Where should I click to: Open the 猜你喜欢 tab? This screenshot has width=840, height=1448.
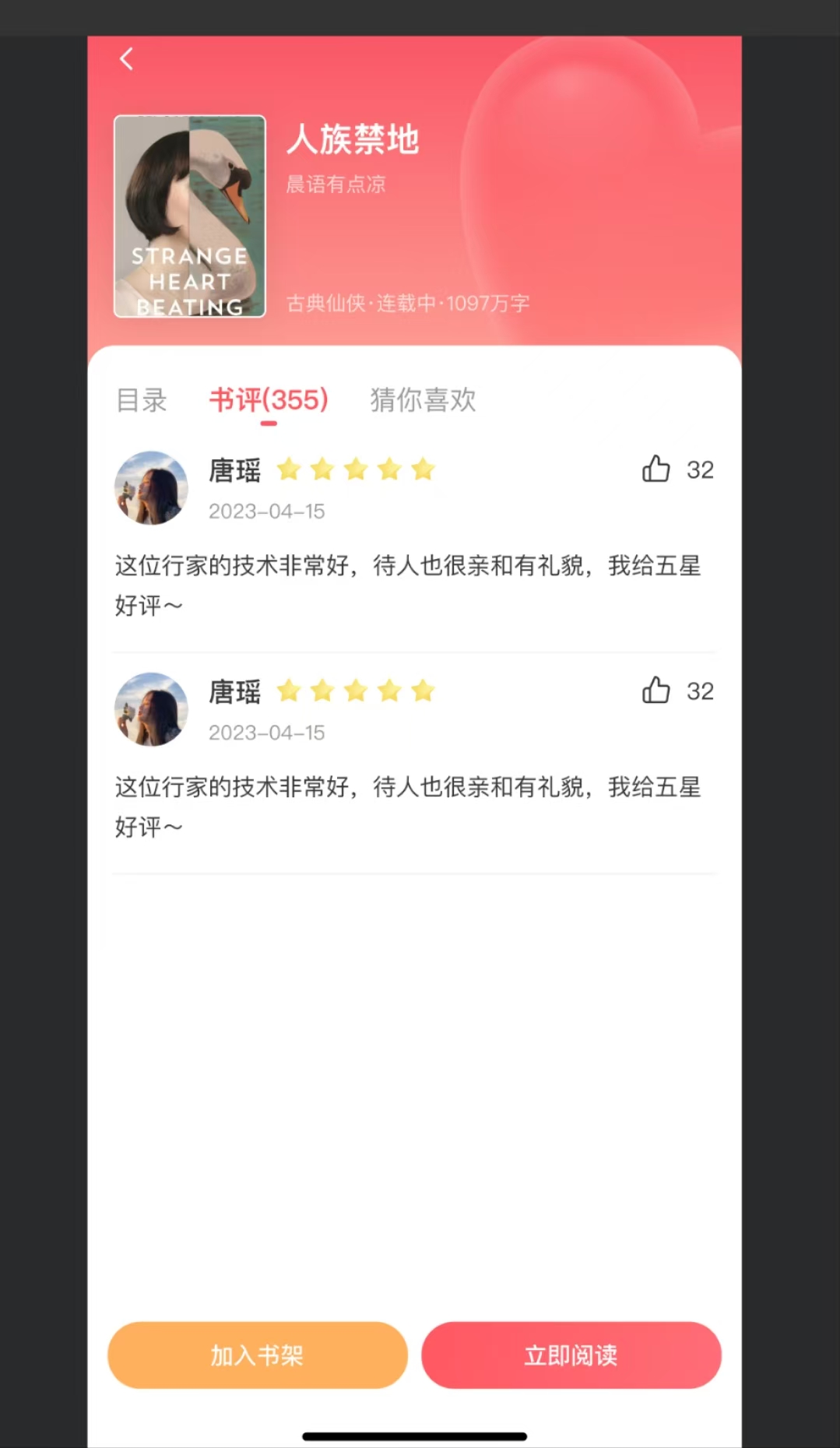tap(423, 400)
